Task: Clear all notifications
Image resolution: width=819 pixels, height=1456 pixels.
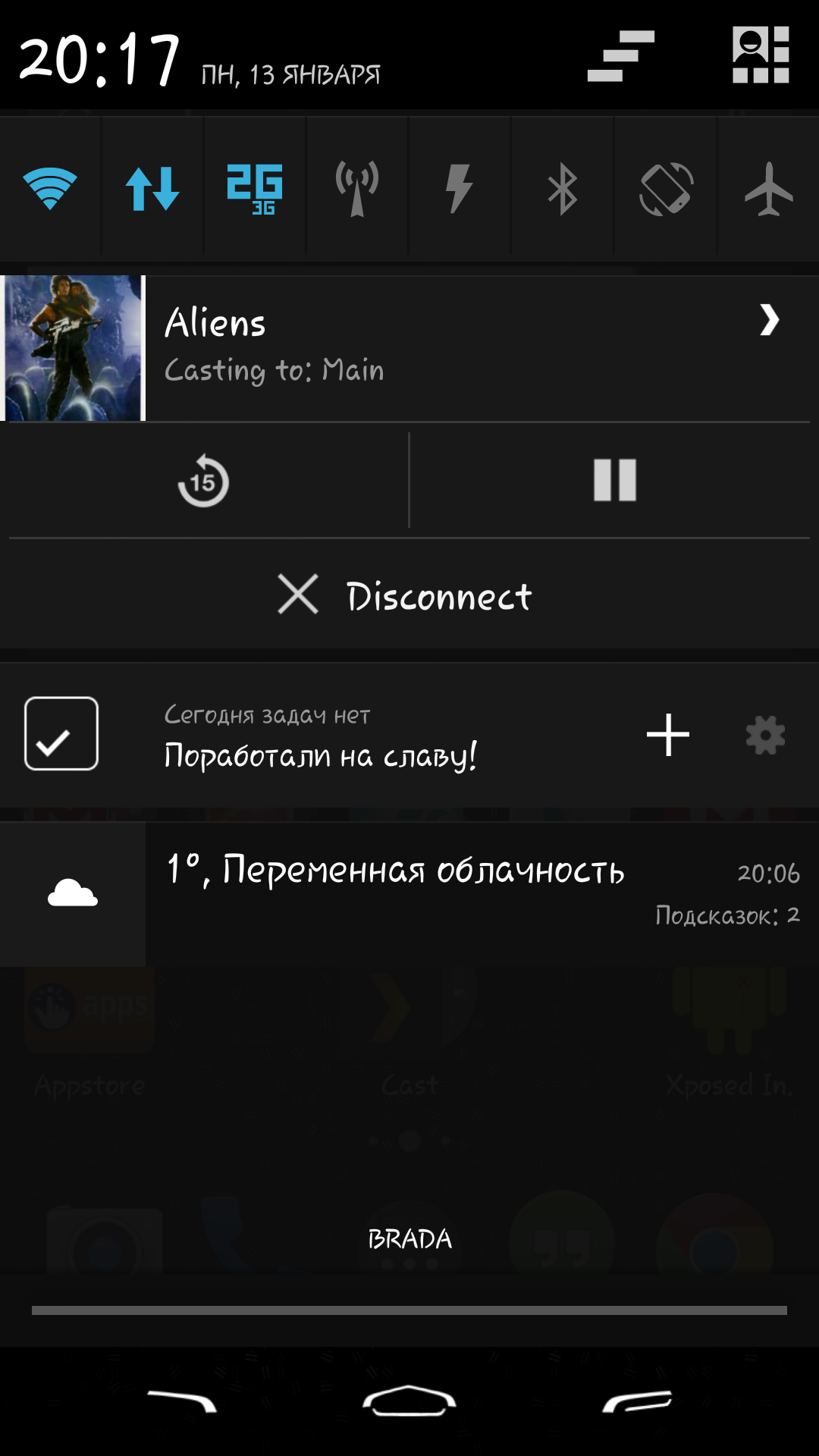Action: (x=620, y=56)
